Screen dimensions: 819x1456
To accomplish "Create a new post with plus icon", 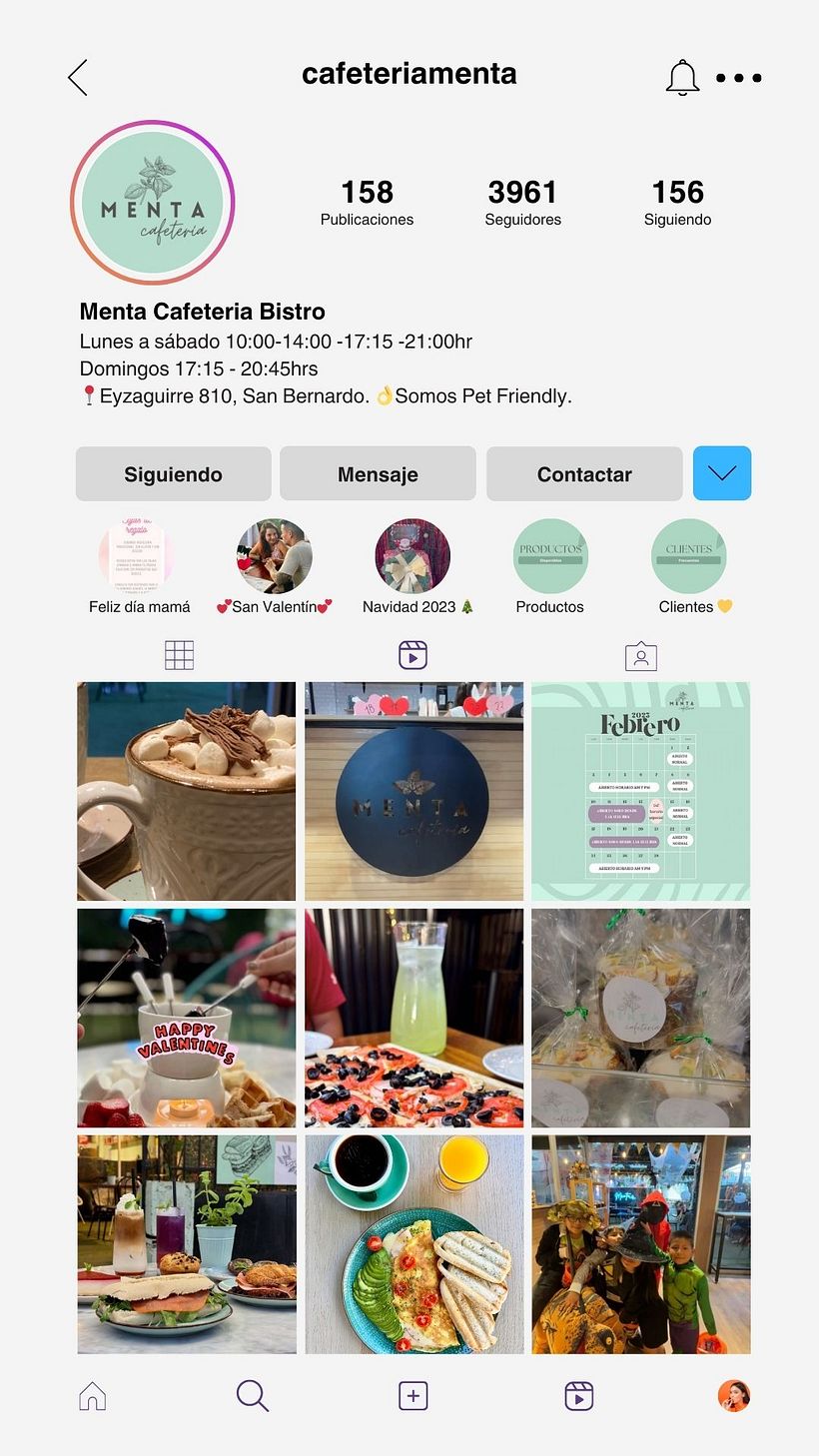I will point(412,1396).
